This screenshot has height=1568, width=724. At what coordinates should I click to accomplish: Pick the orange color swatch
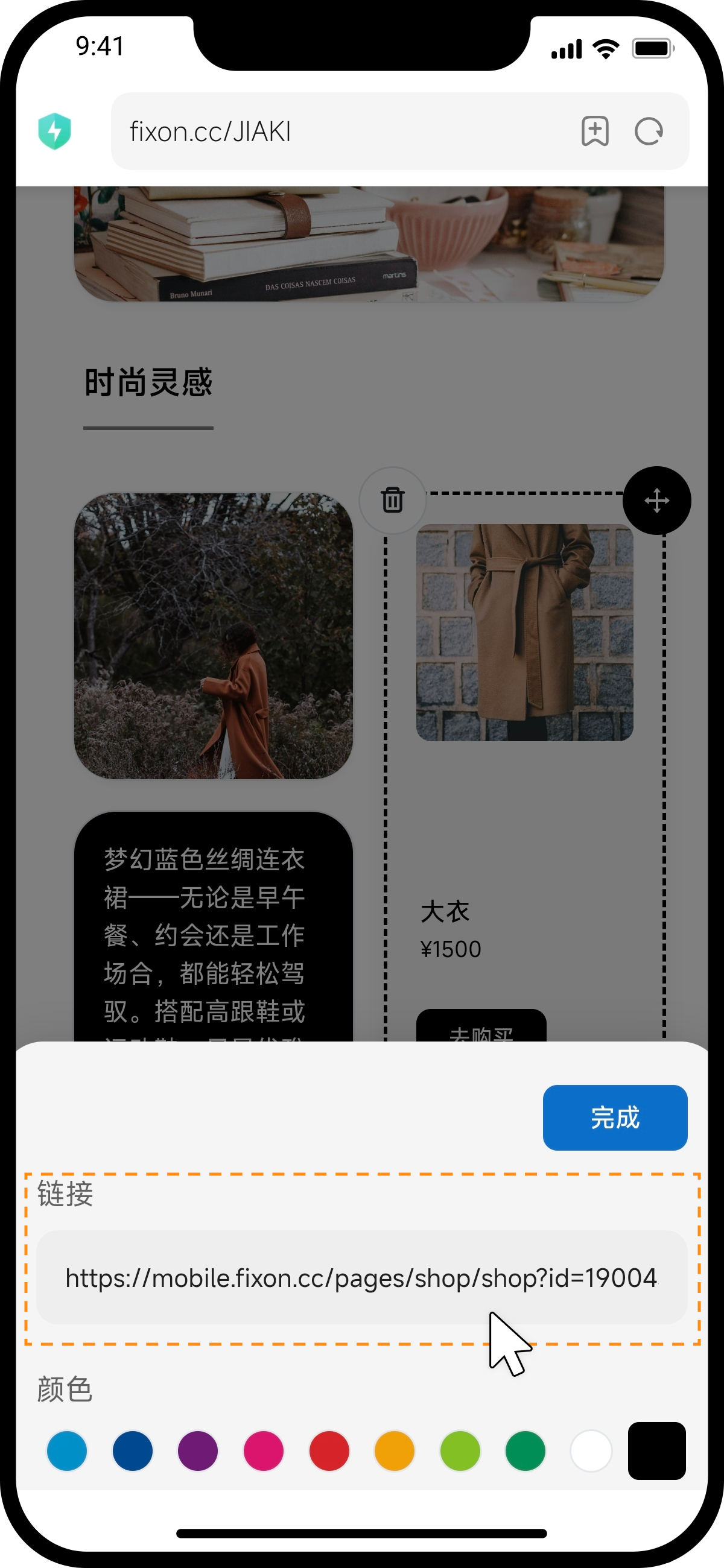(x=395, y=1450)
